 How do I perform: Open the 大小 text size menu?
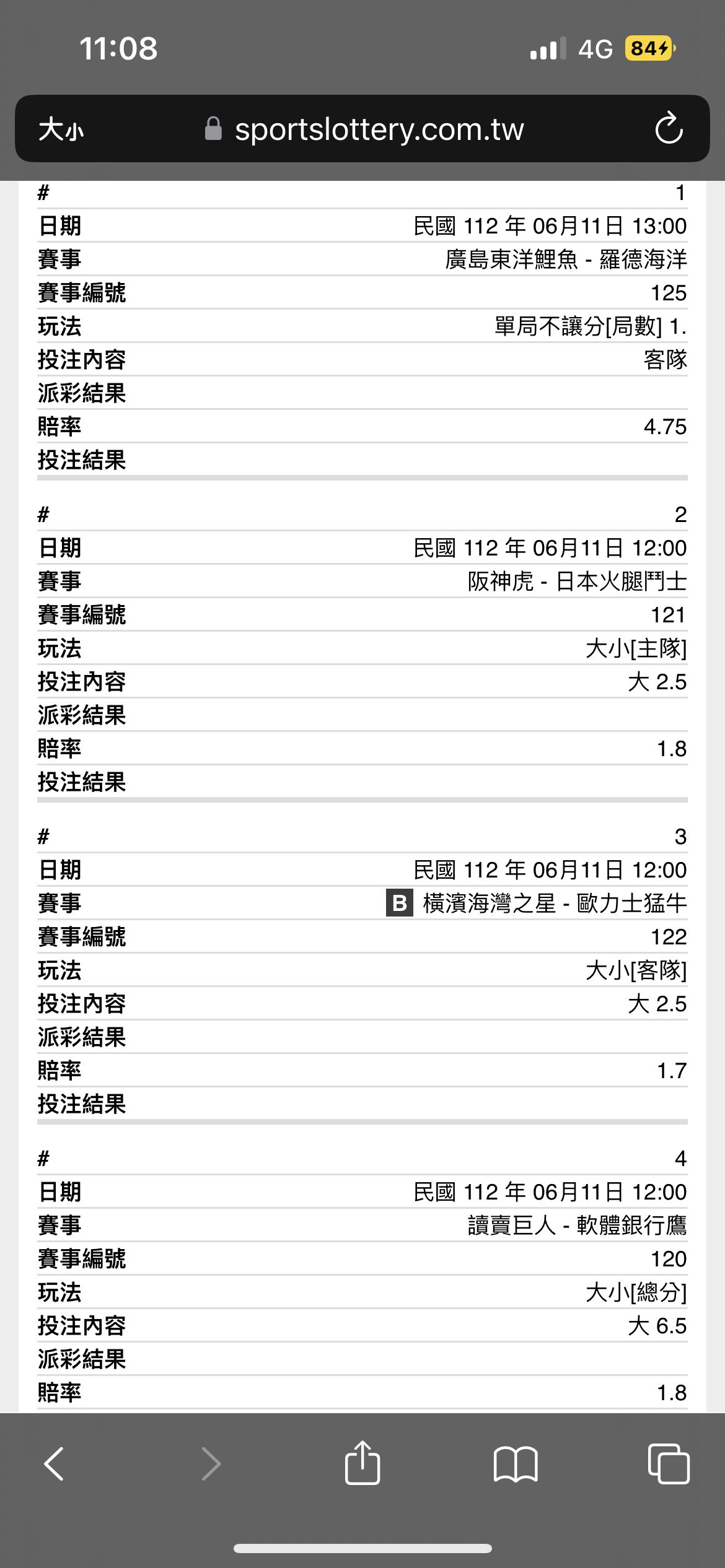point(61,129)
